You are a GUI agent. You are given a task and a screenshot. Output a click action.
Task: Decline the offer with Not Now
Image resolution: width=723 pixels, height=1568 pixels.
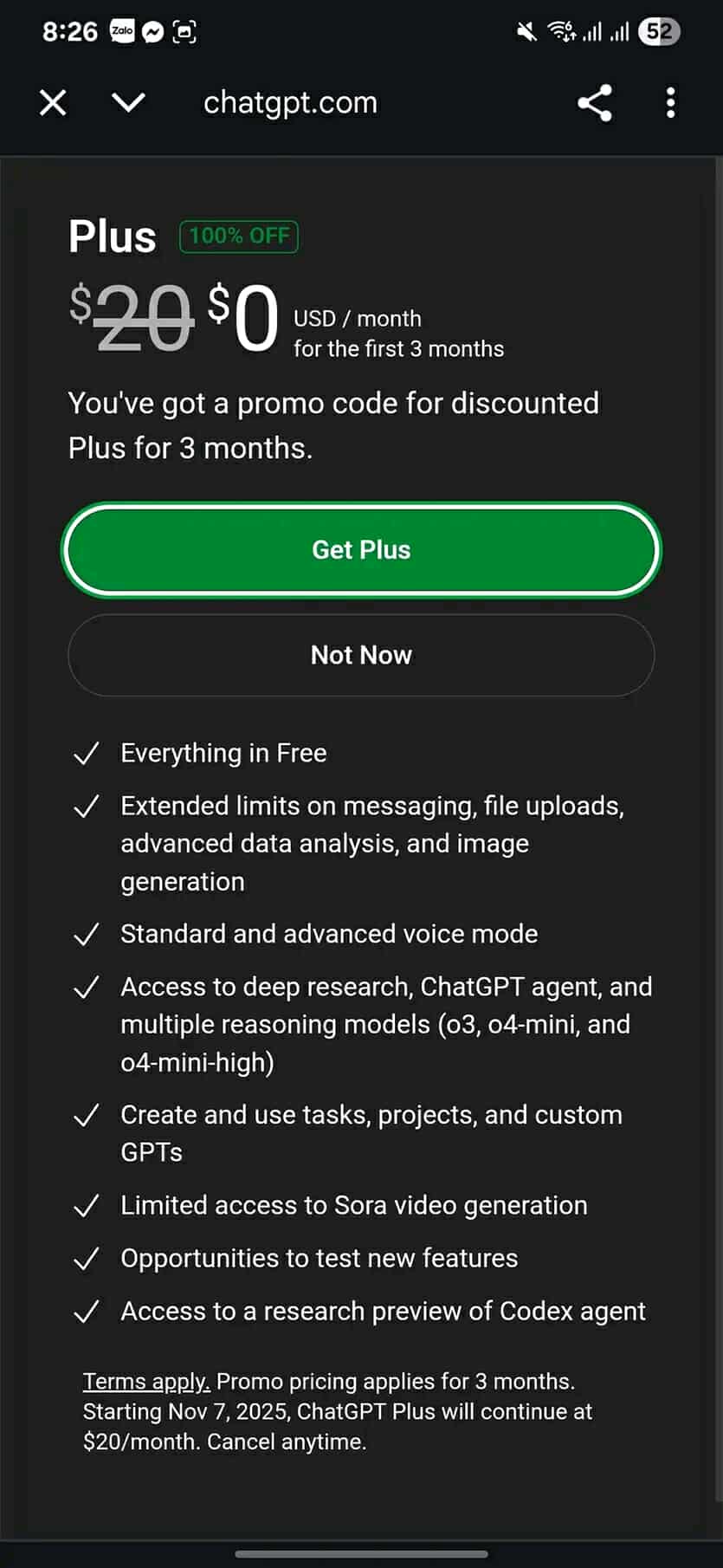pos(361,655)
